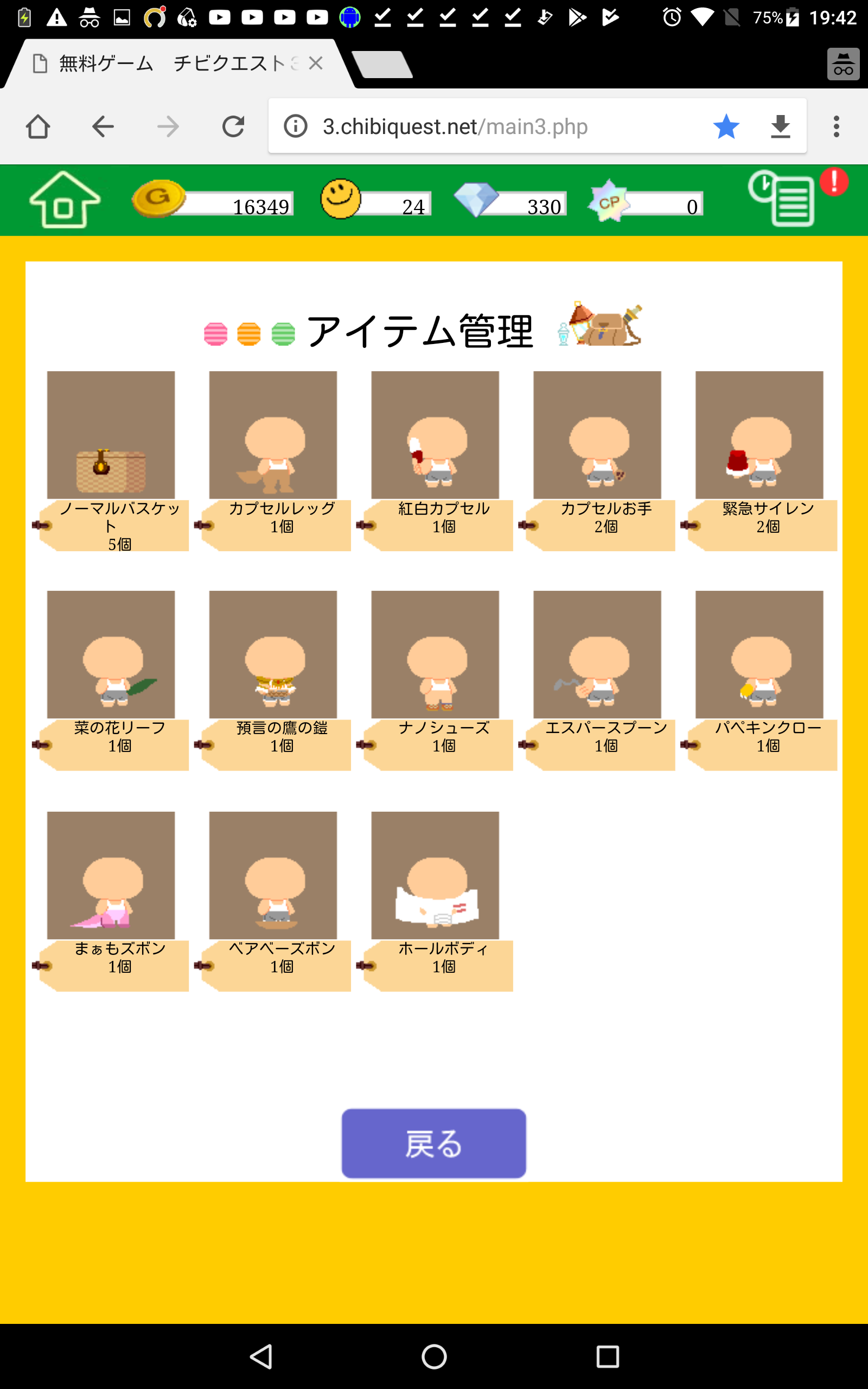Choose the エスパースプーン item
This screenshot has width=868, height=1389.
(x=597, y=654)
